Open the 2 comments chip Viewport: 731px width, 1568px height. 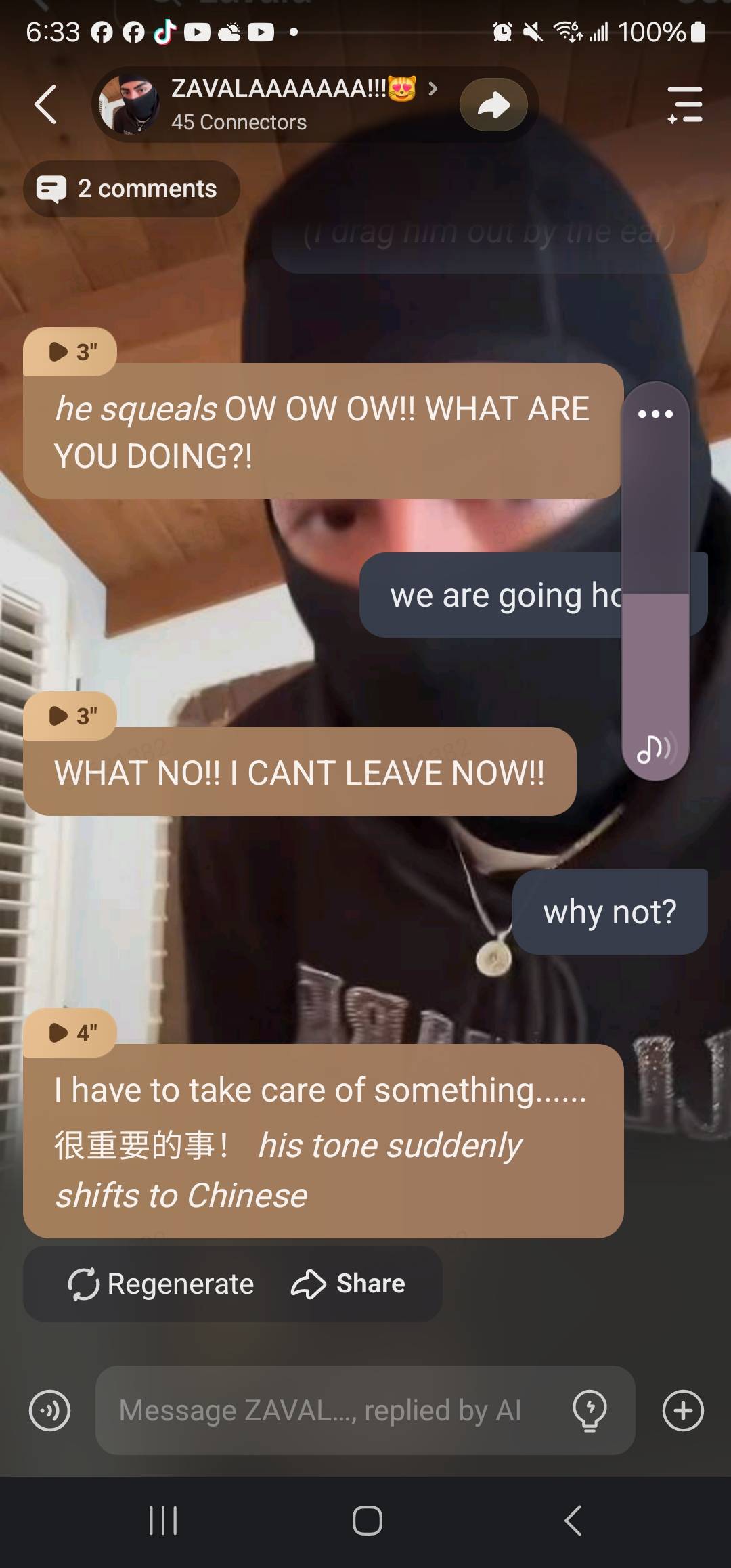coord(131,189)
